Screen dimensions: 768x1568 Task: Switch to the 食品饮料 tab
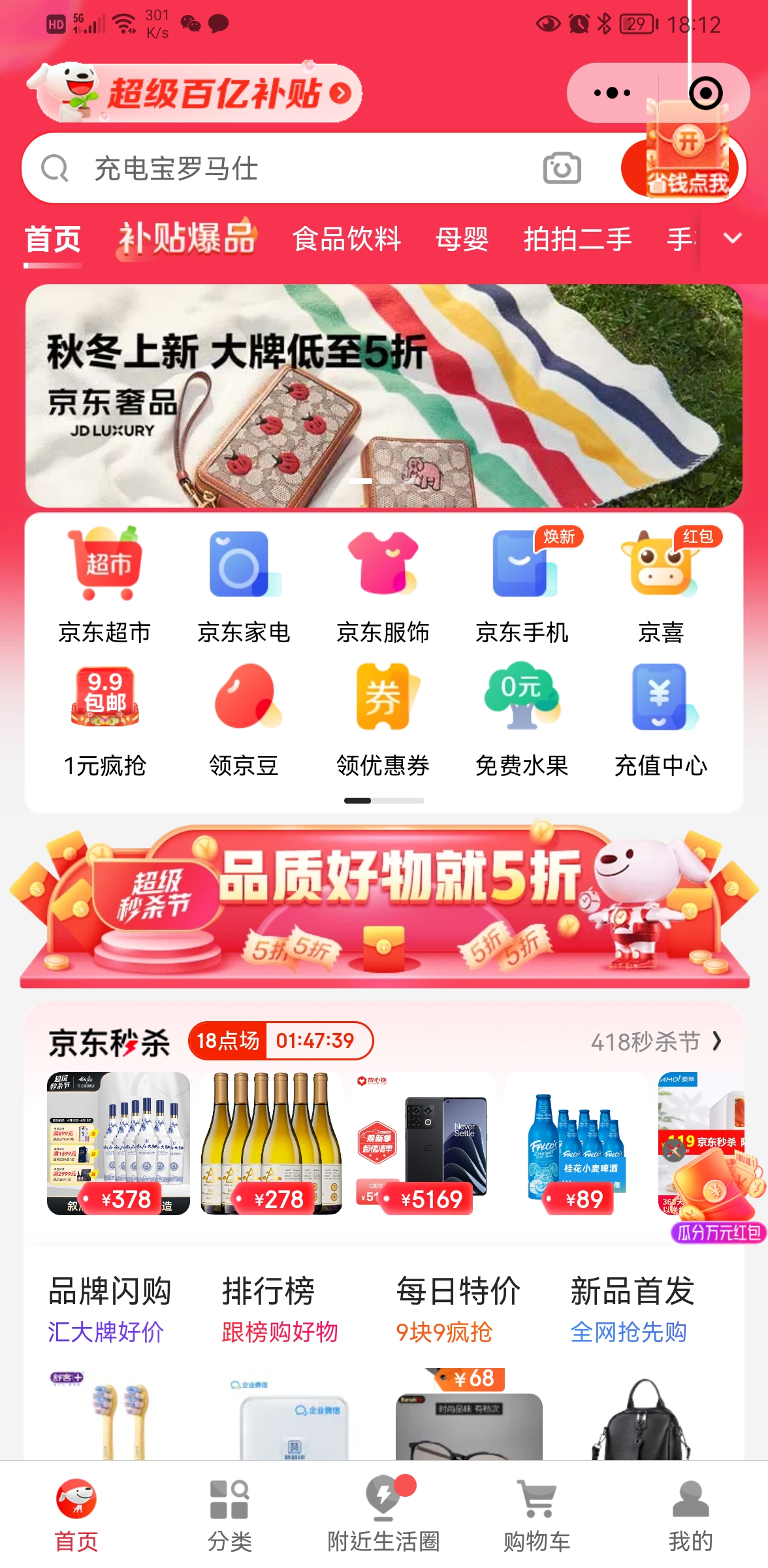pos(346,239)
